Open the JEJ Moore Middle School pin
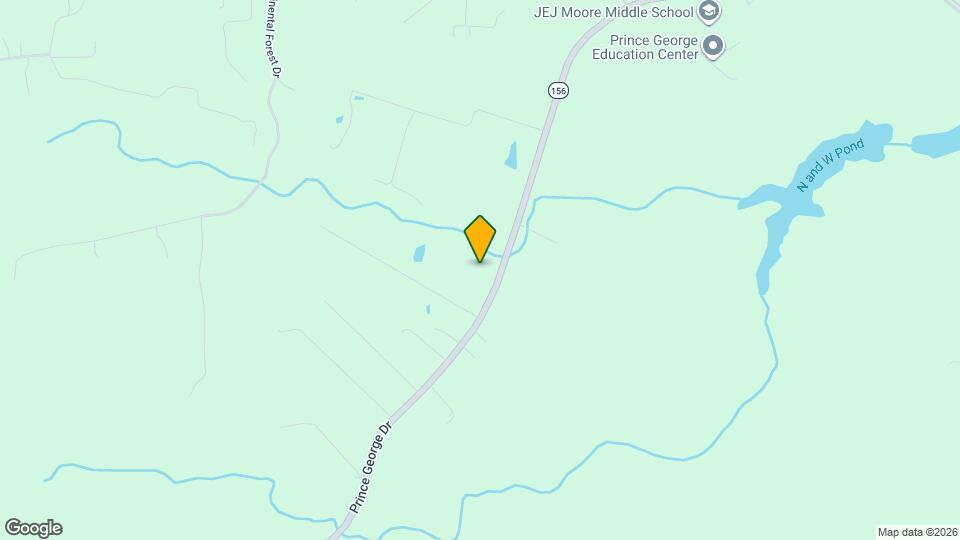960x540 pixels. (x=709, y=12)
